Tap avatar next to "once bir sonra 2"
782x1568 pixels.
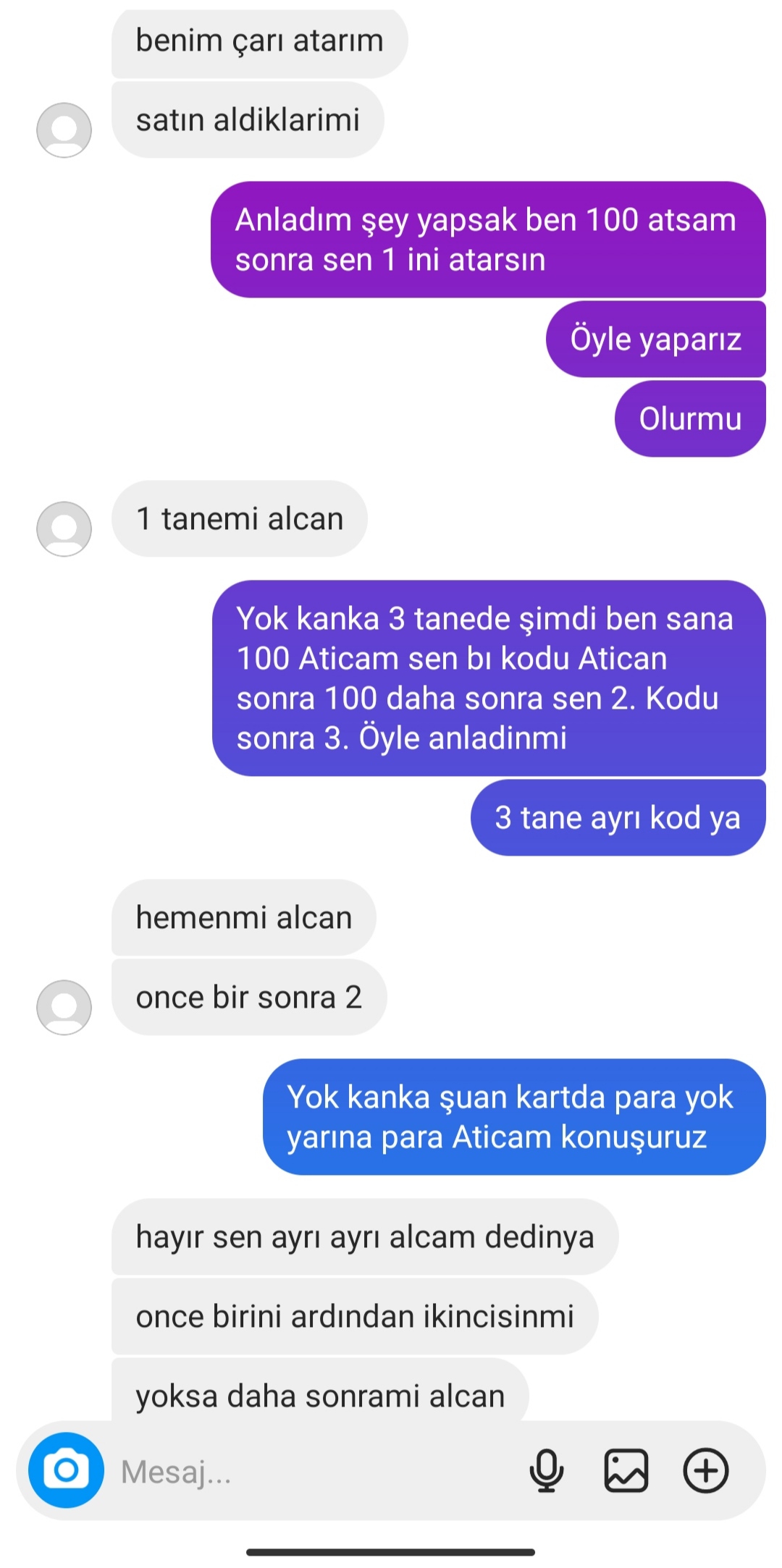(x=64, y=1008)
